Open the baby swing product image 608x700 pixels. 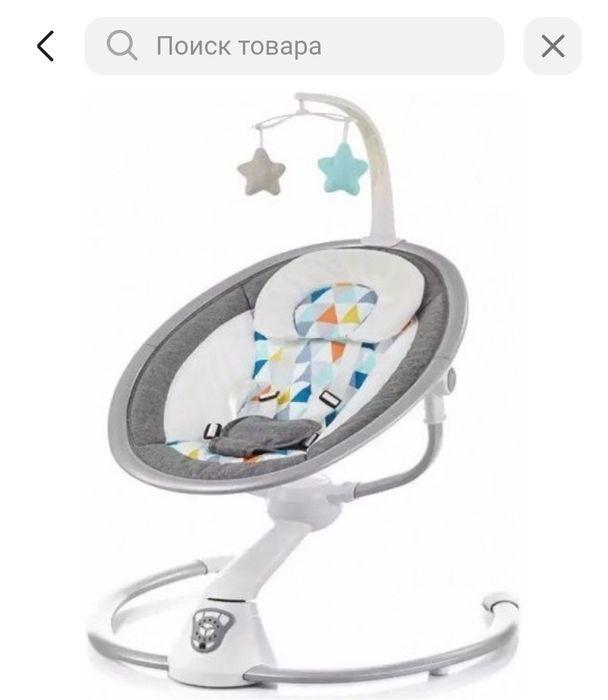304,390
